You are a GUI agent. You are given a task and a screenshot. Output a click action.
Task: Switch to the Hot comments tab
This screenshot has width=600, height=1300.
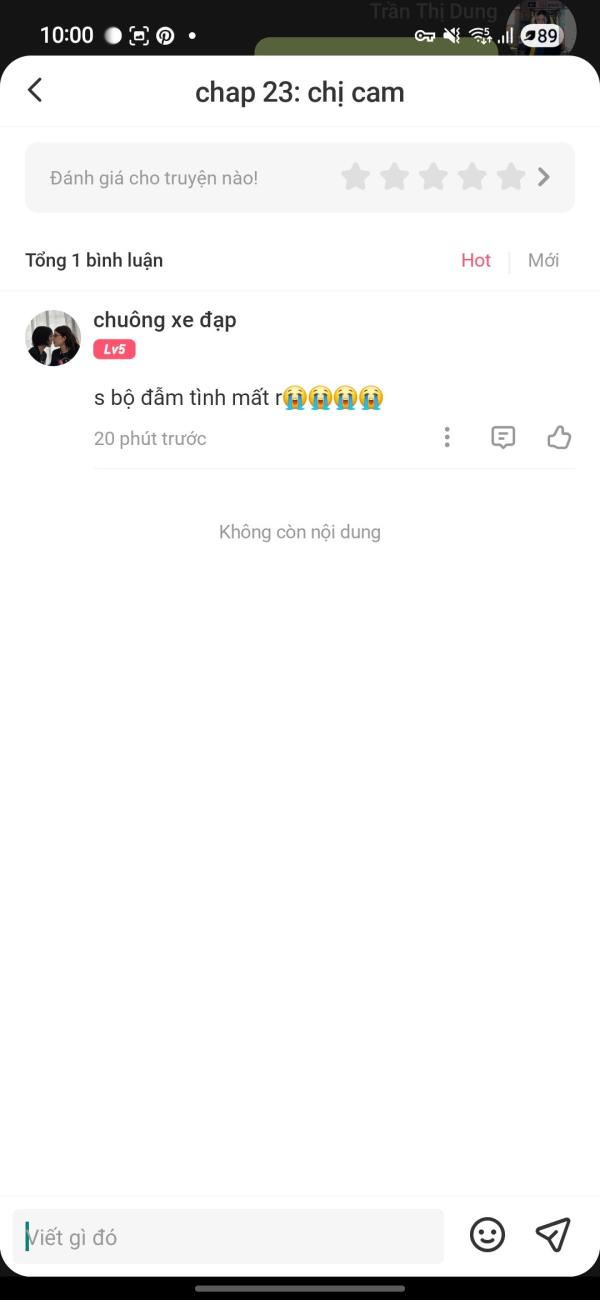point(475,260)
